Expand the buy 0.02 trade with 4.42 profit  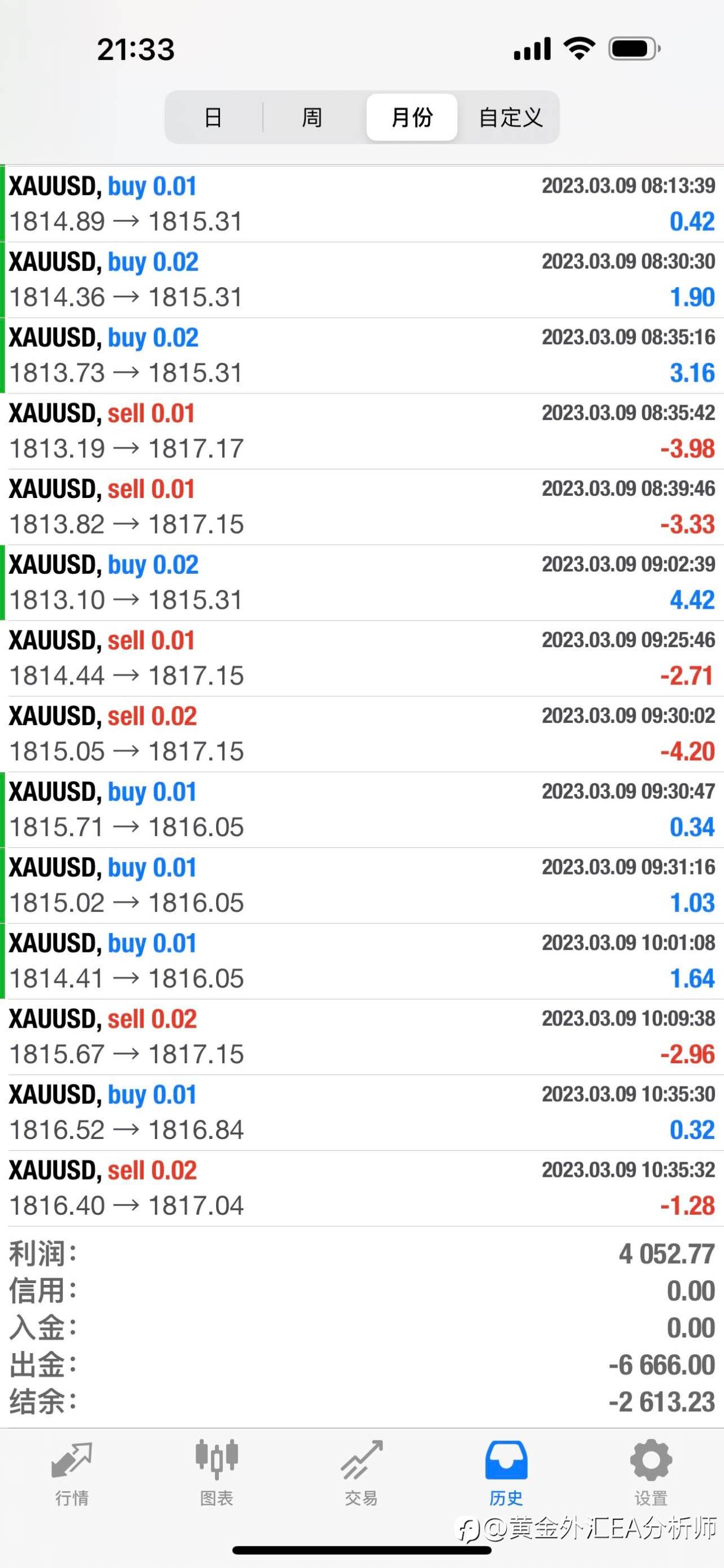pos(361,583)
